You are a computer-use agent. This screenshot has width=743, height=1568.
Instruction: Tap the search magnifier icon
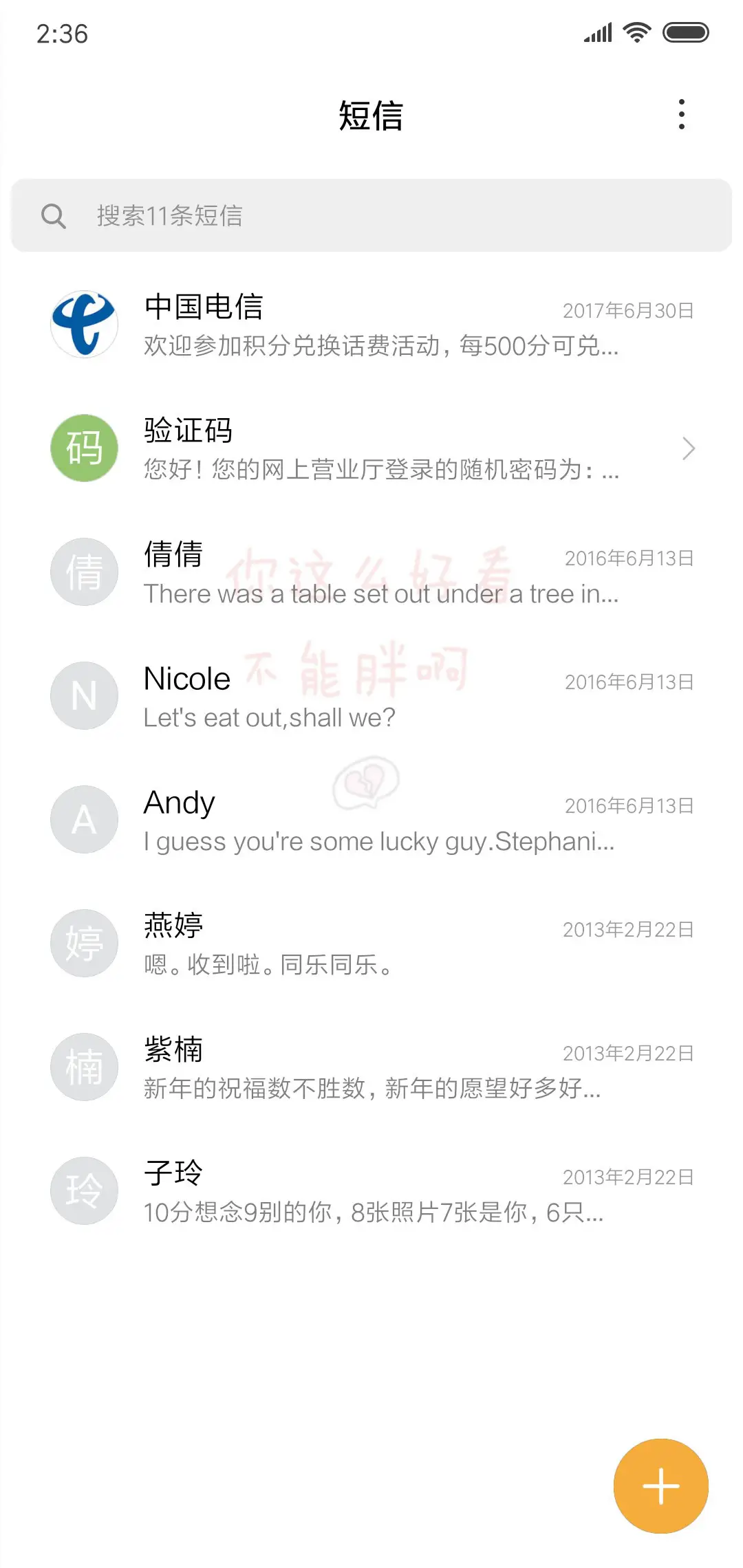(55, 215)
